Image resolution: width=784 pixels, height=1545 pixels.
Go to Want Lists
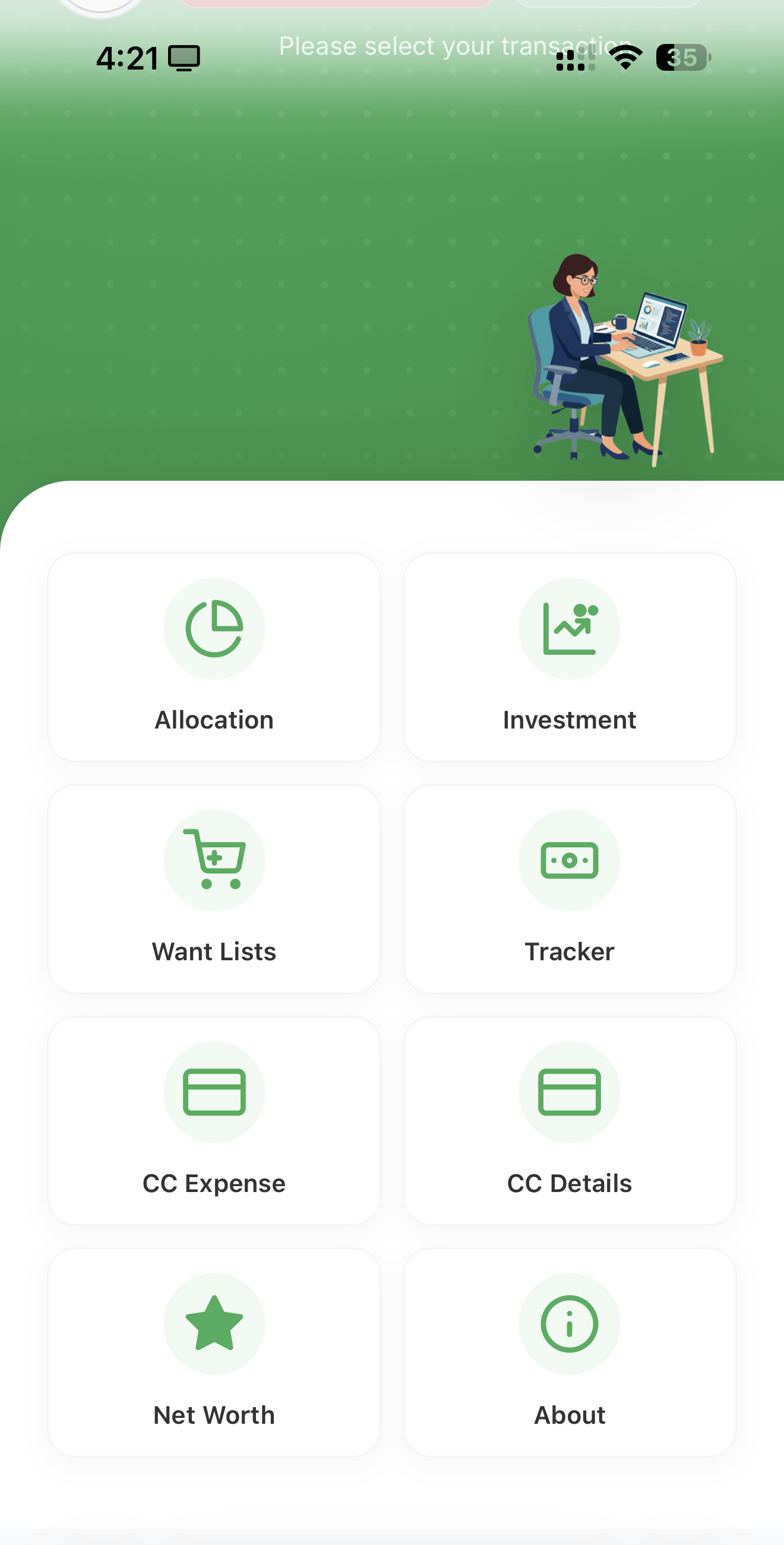click(214, 888)
